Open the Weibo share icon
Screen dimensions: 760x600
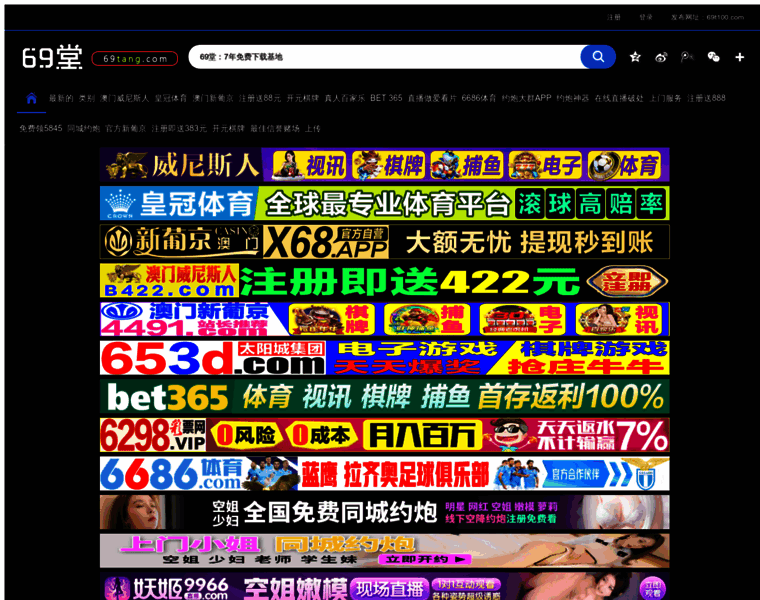(661, 57)
